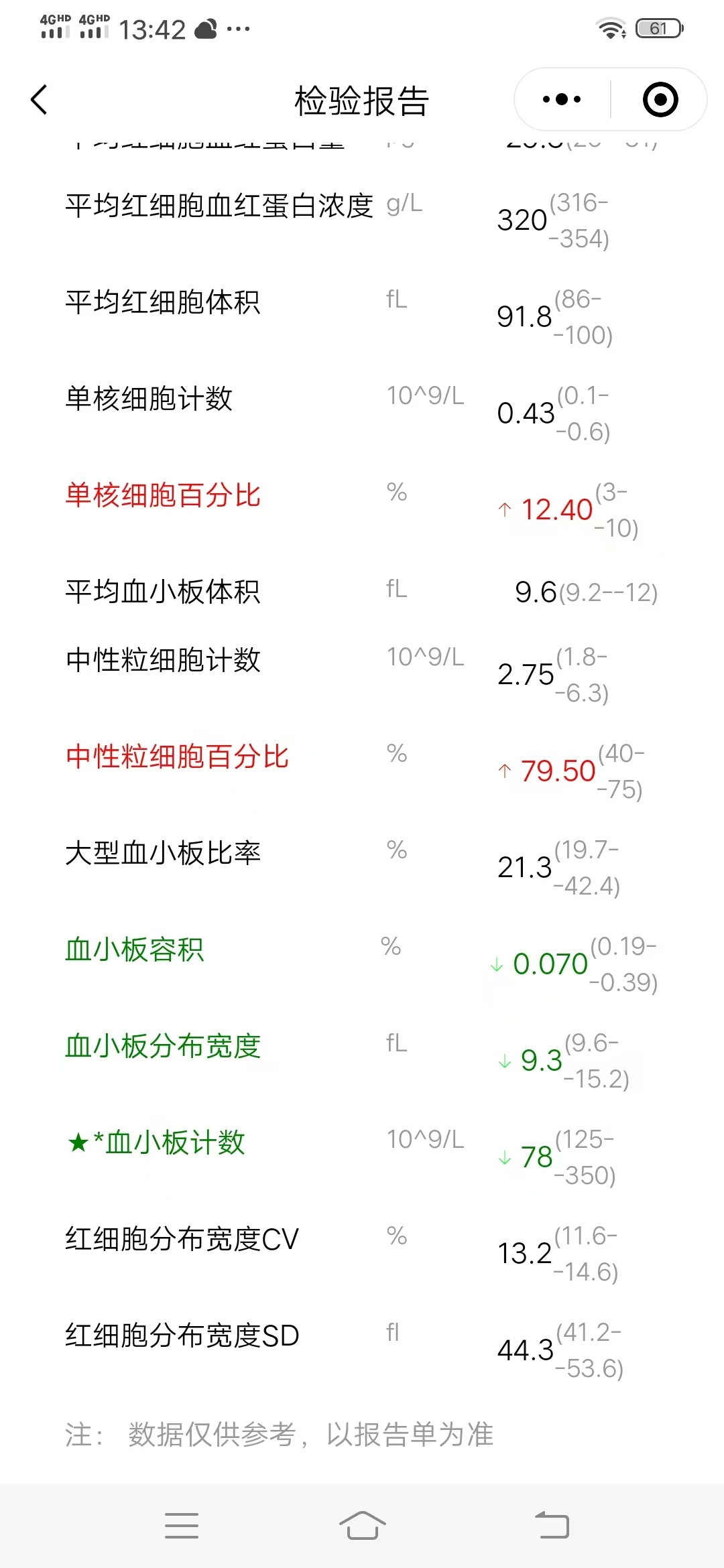Tap the system home button
The height and width of the screenshot is (1568, 724).
pos(362,1526)
